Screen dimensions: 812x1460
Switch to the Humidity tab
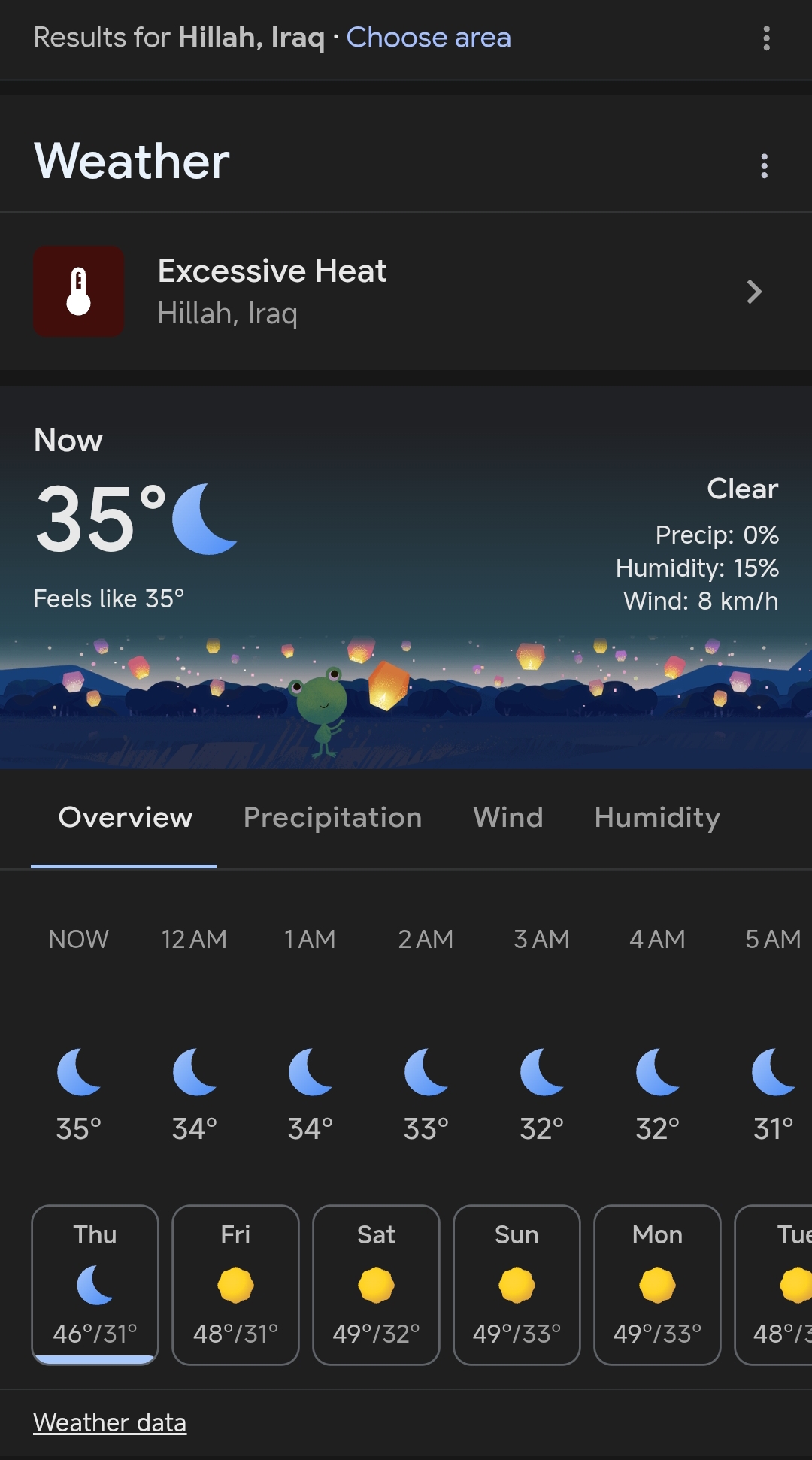point(657,817)
